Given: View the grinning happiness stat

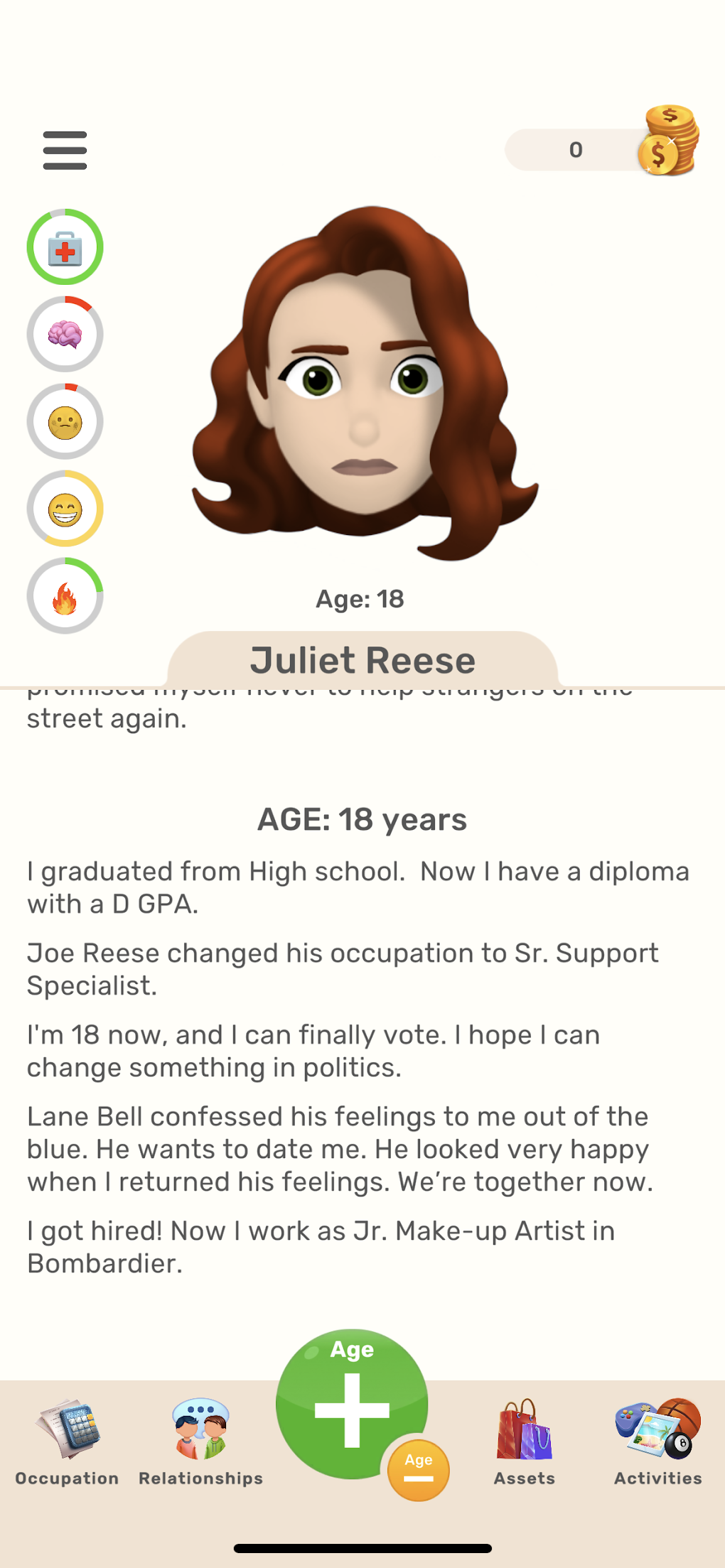Looking at the screenshot, I should tap(65, 509).
